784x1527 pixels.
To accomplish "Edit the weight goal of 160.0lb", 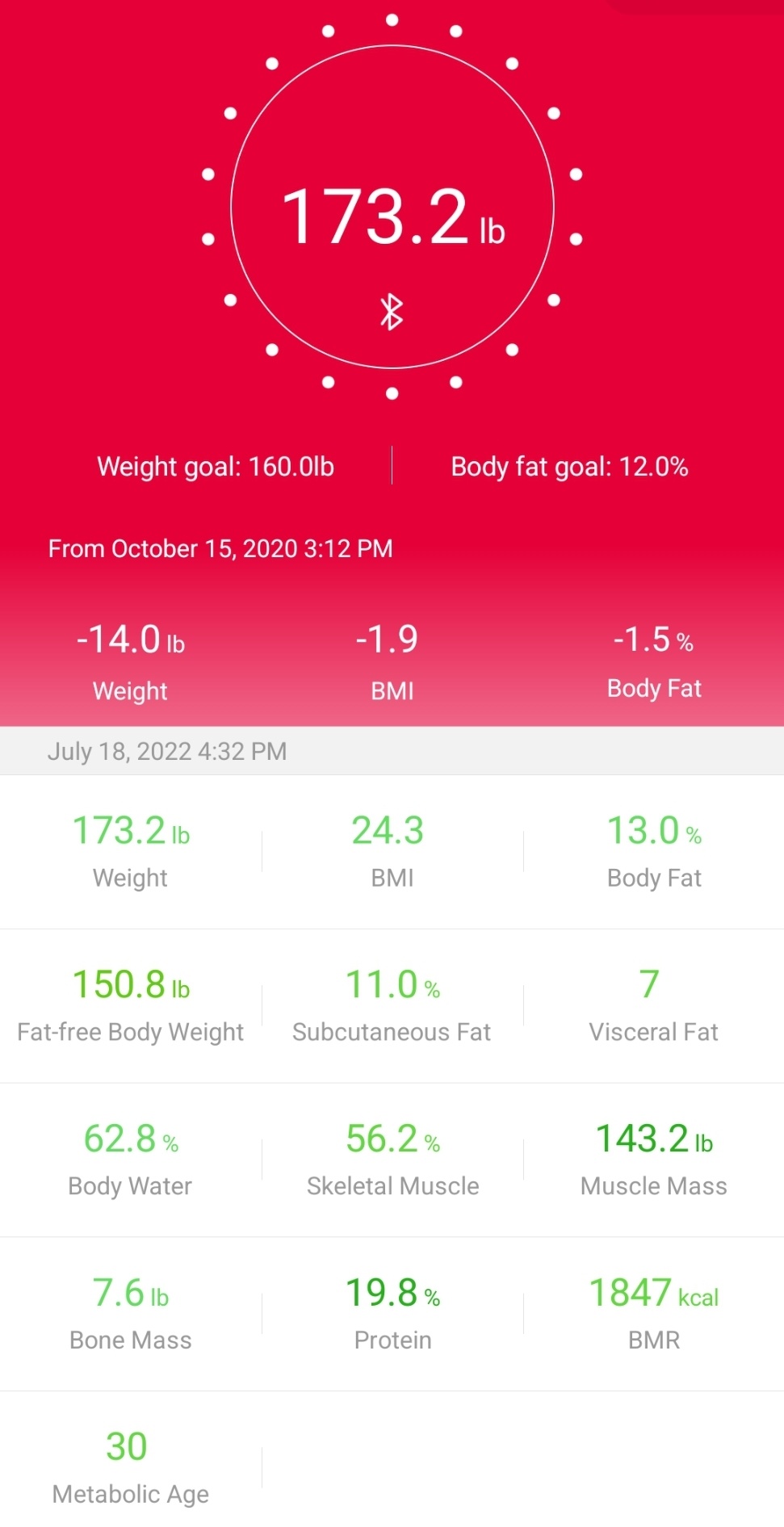I will tap(216, 467).
